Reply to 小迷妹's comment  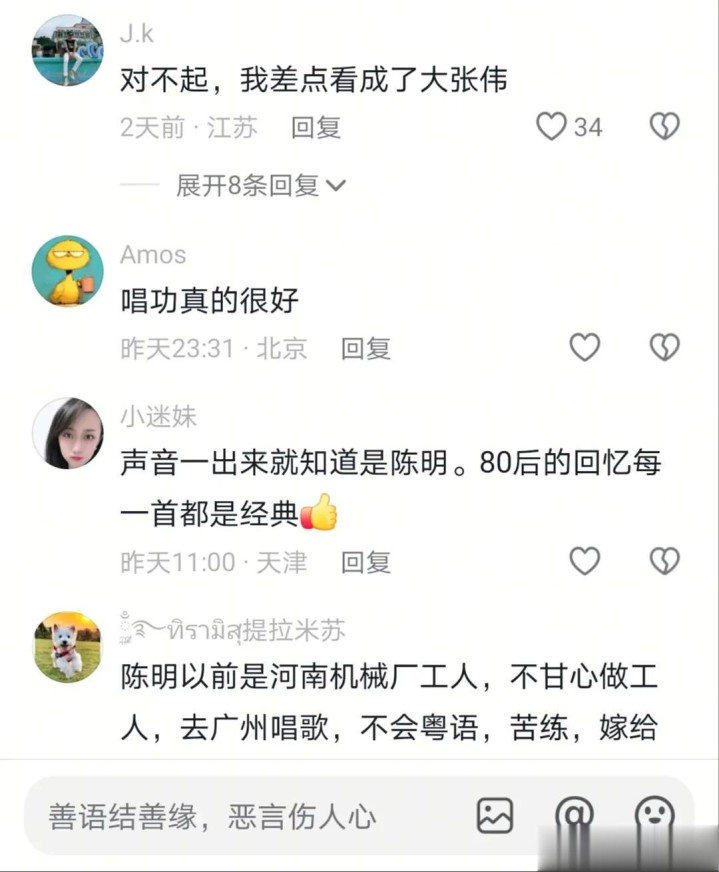(365, 562)
